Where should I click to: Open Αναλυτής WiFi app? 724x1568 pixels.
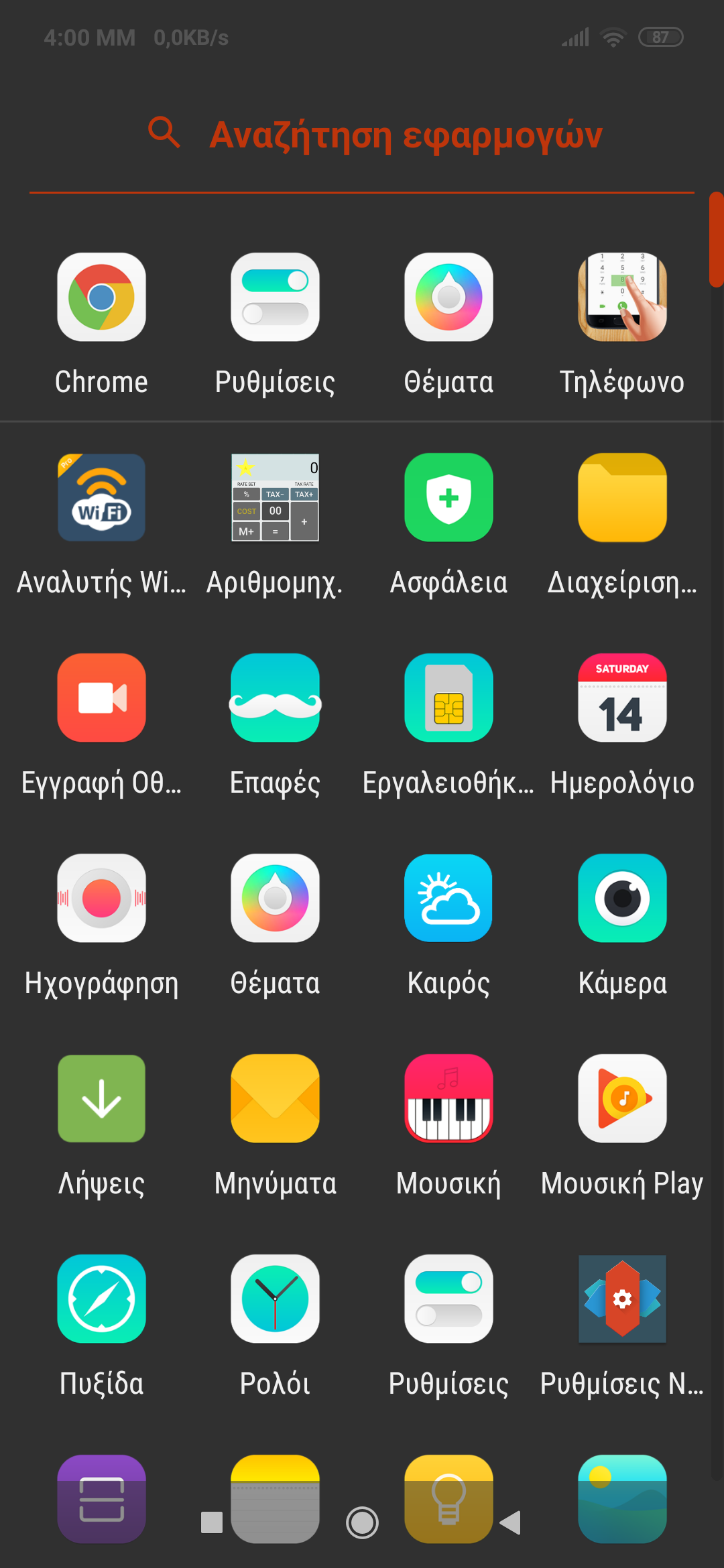pos(101,498)
